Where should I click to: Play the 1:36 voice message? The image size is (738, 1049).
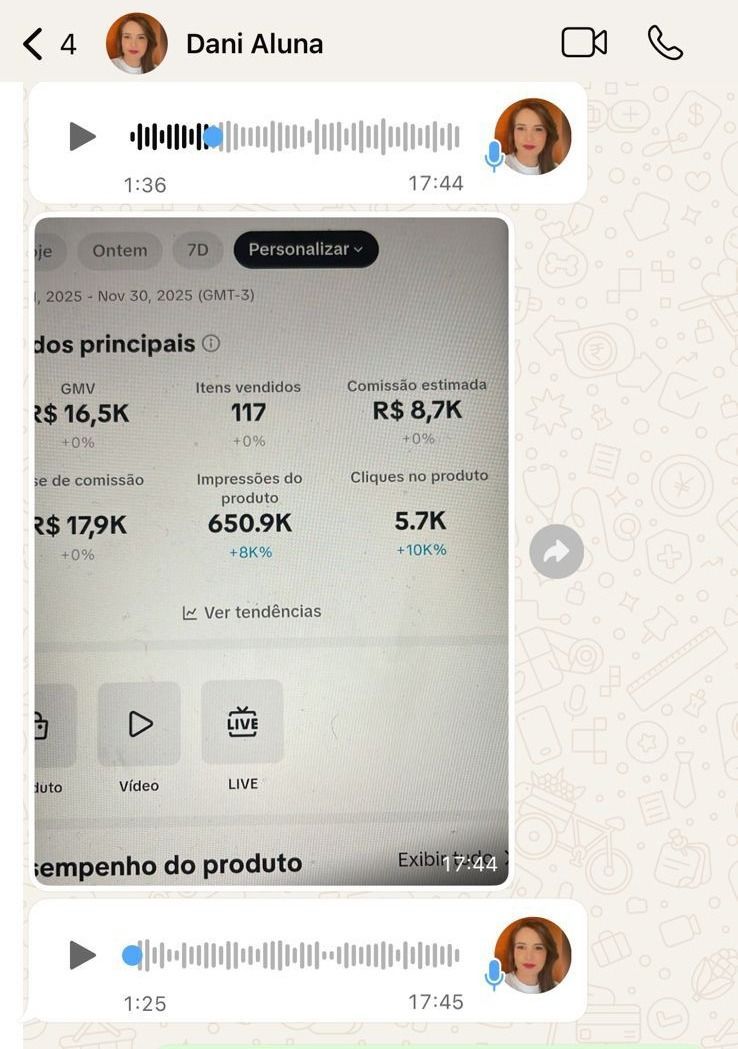click(82, 136)
